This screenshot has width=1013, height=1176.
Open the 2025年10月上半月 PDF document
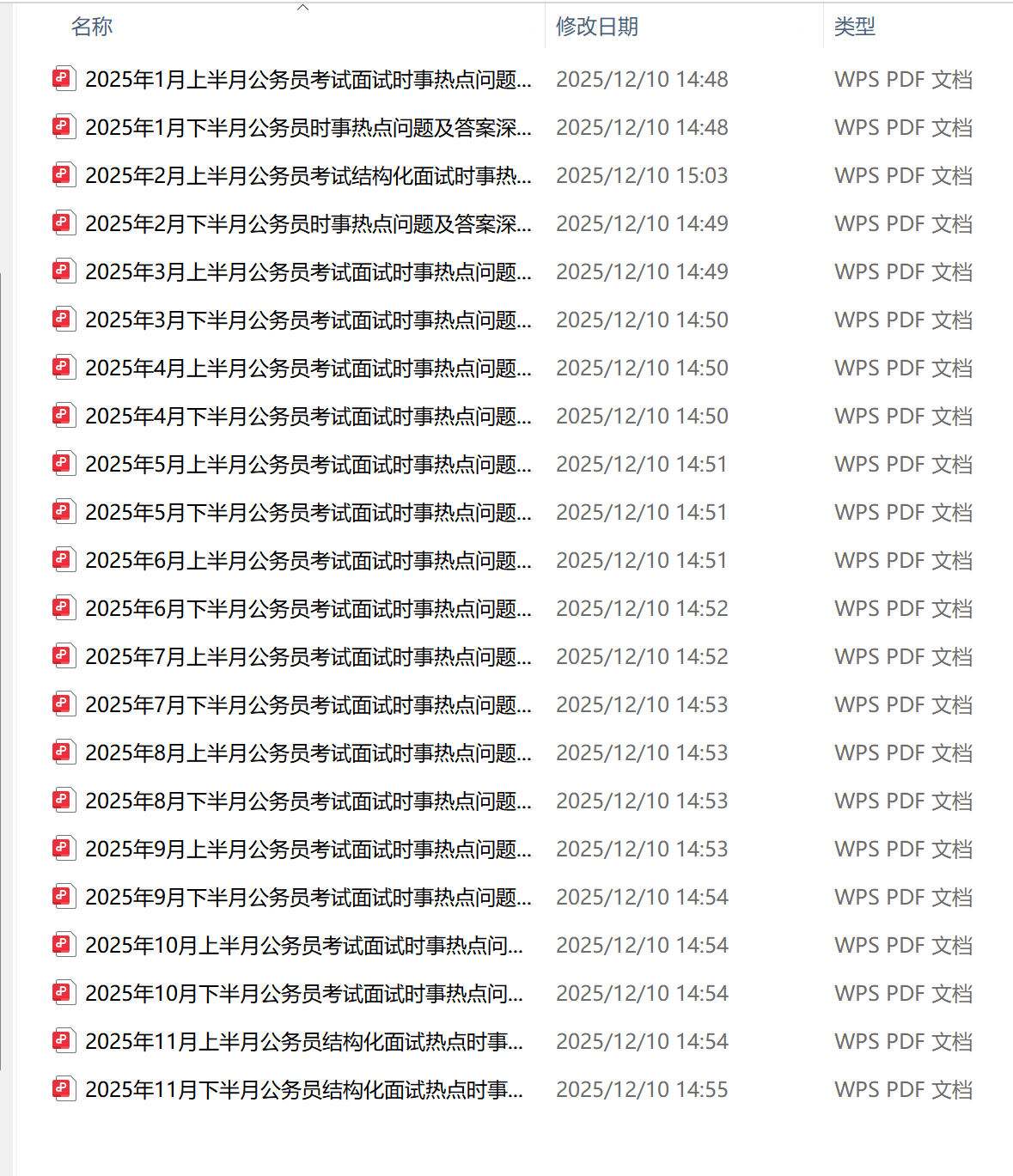[x=303, y=946]
